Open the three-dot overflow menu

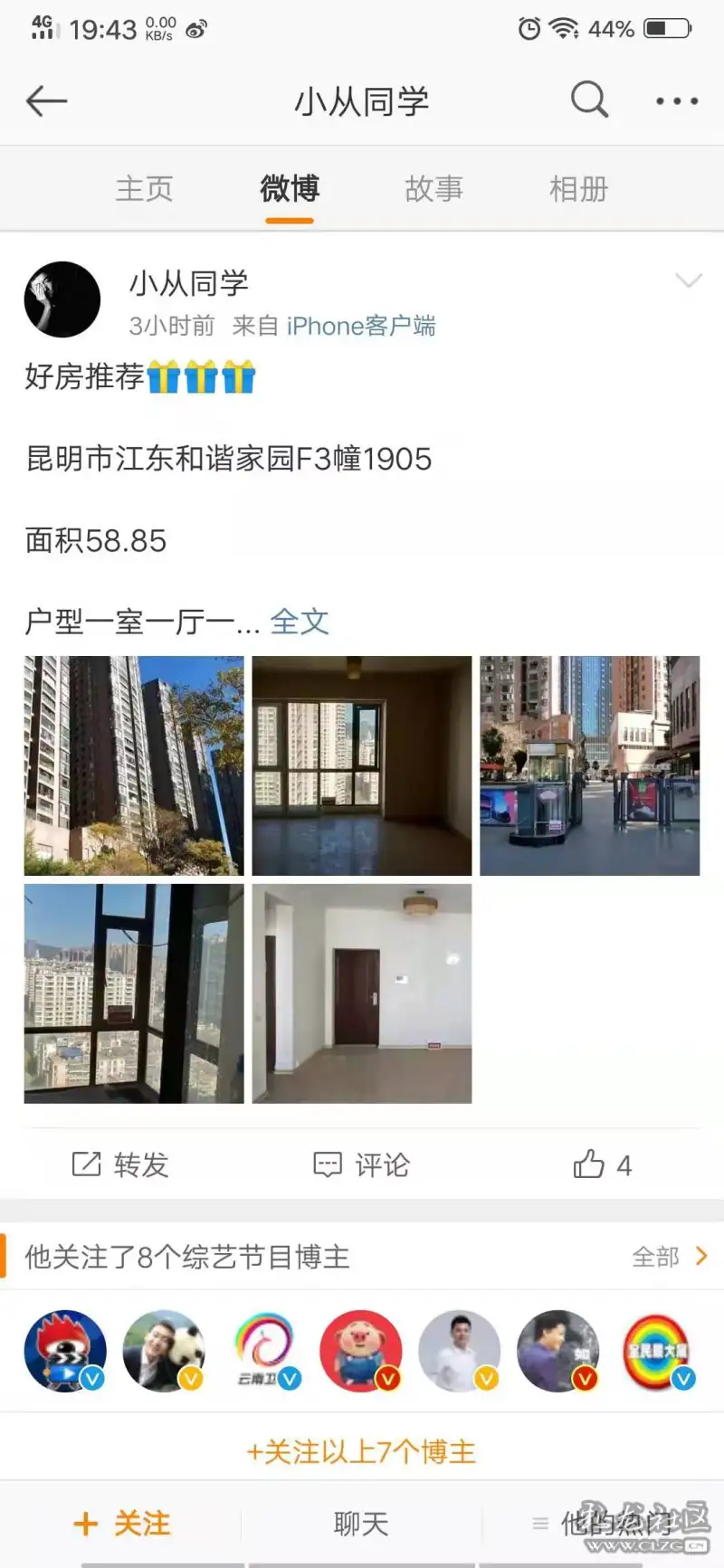pos(677,101)
